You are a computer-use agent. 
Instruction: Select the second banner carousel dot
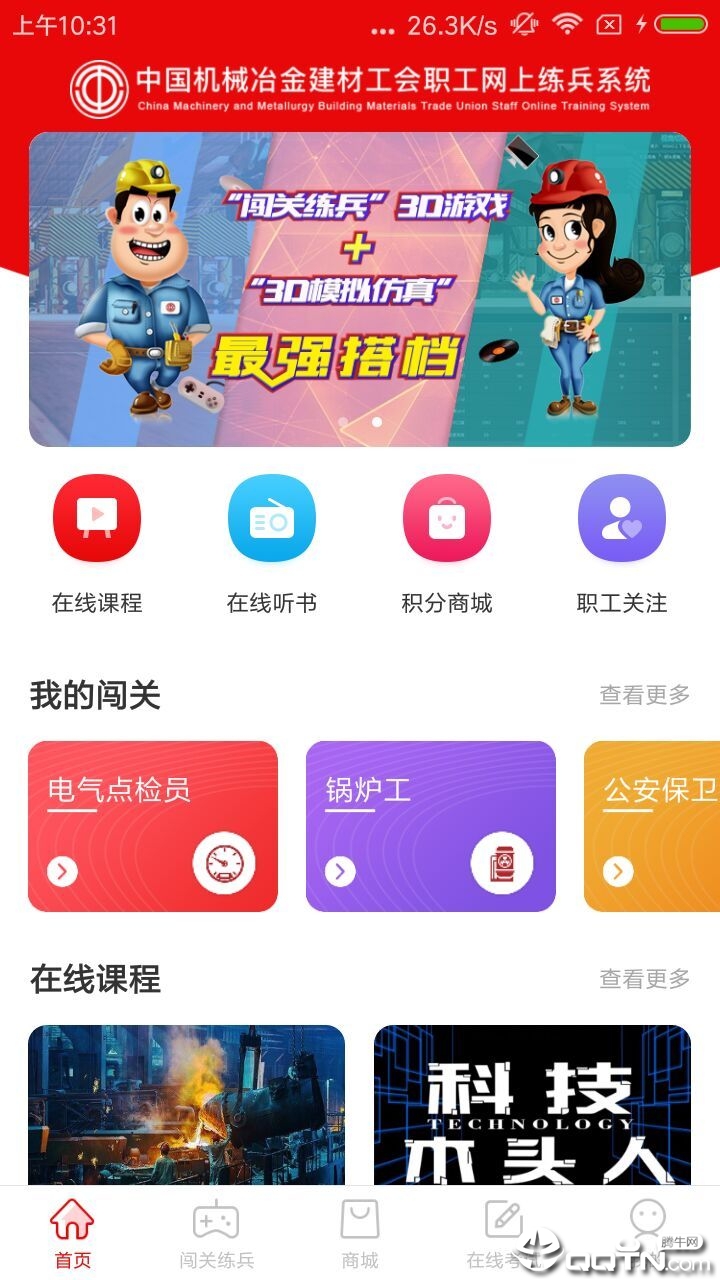[x=376, y=422]
